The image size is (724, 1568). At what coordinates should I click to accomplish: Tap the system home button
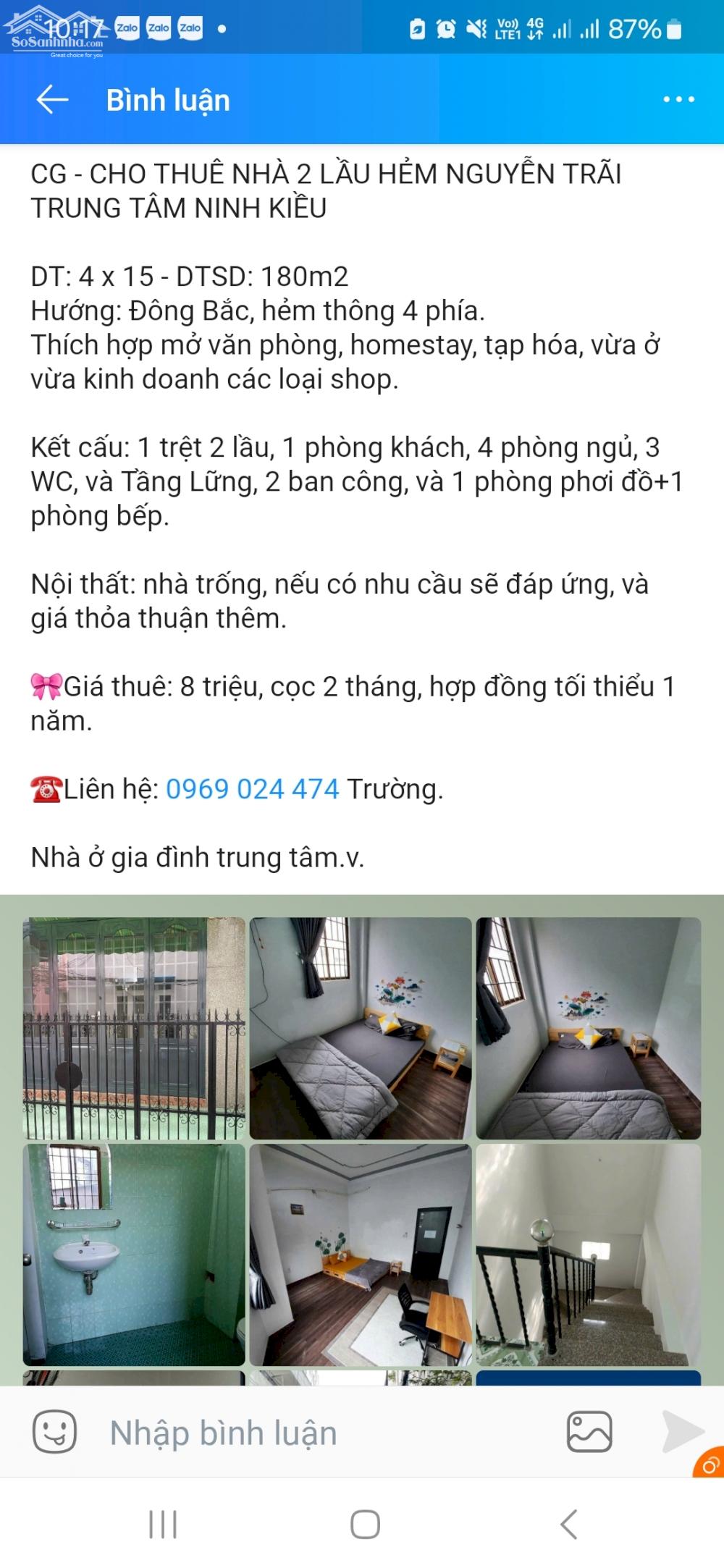(x=365, y=1524)
